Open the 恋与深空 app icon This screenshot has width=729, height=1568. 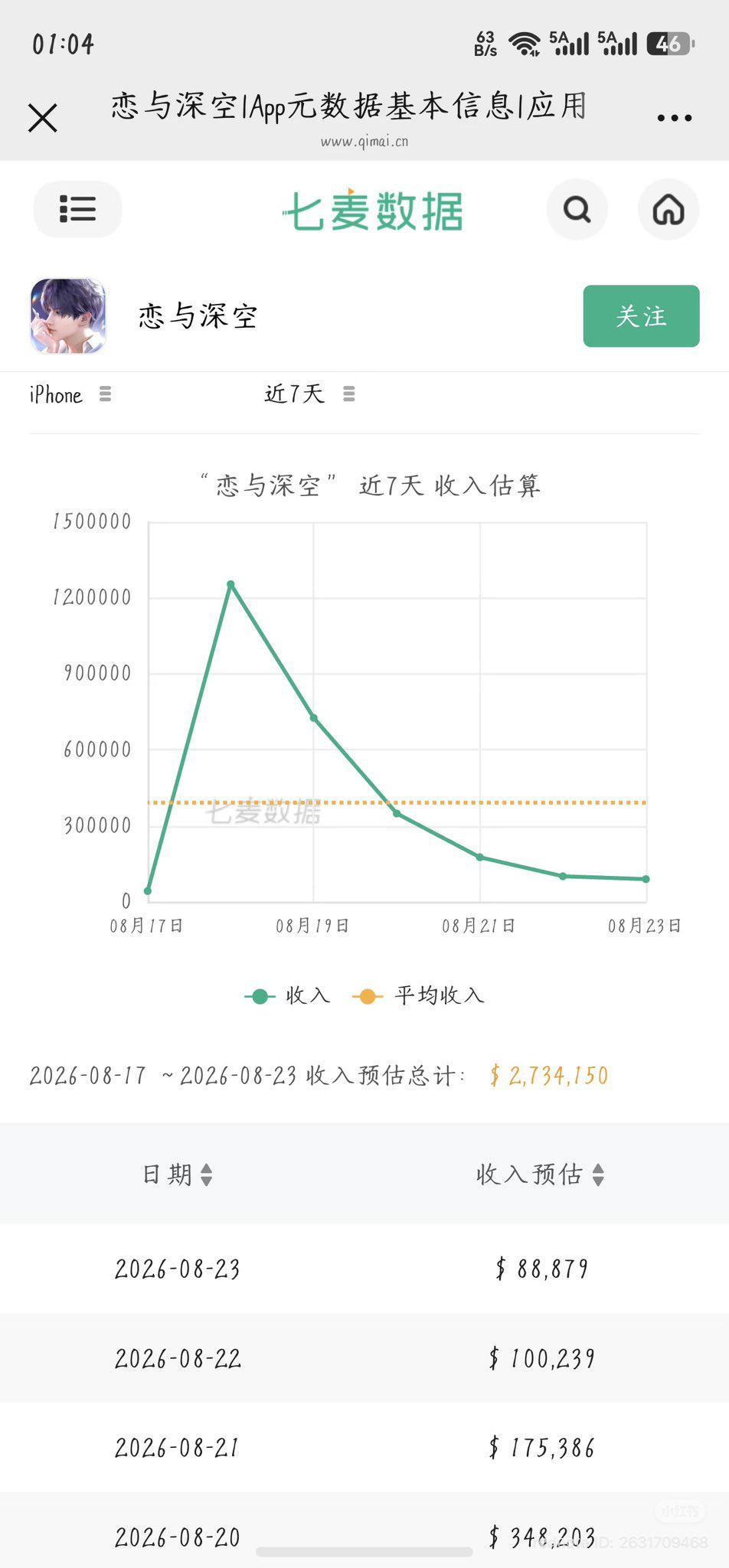[68, 316]
